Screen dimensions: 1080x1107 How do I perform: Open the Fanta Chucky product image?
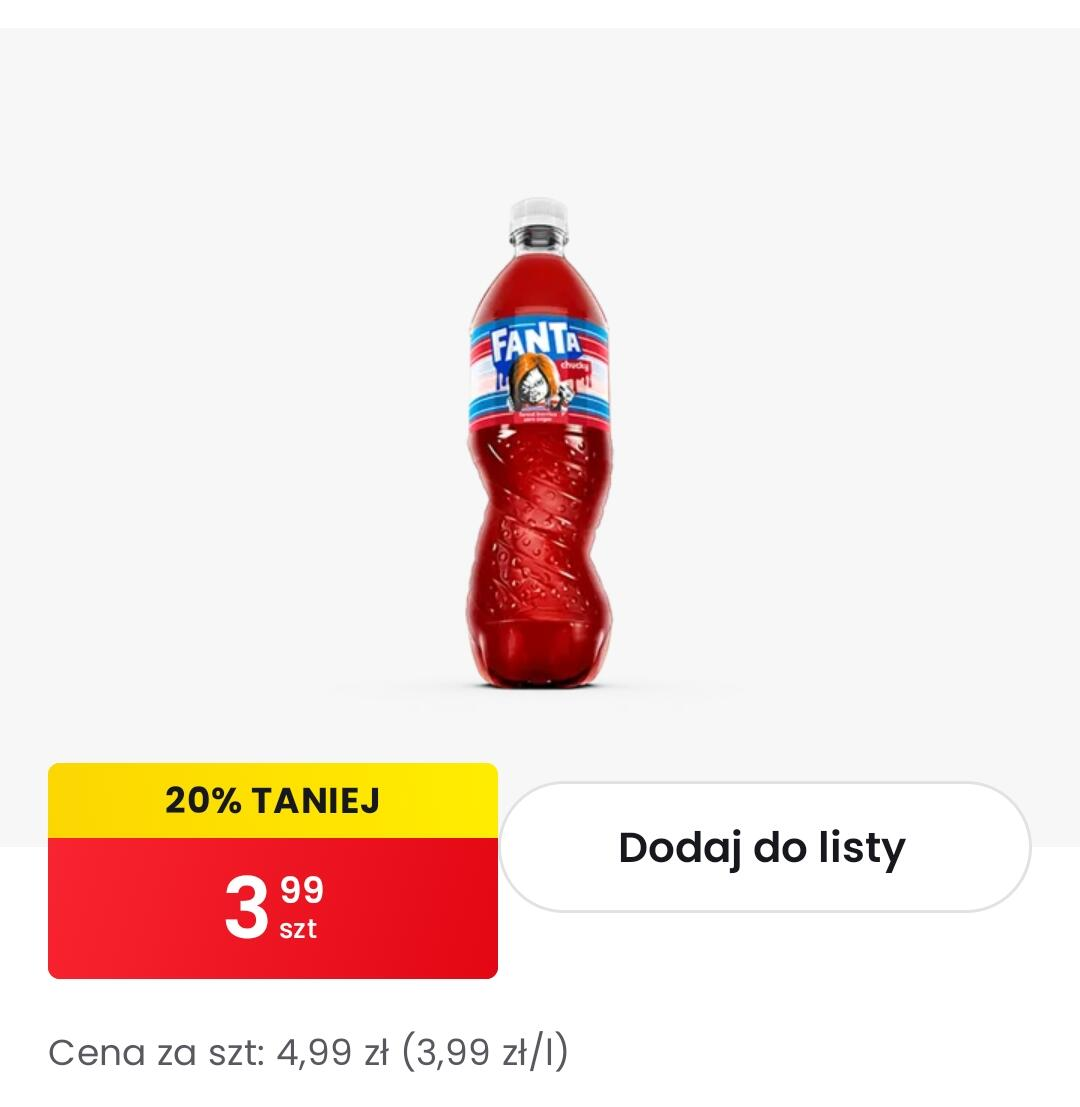click(539, 445)
